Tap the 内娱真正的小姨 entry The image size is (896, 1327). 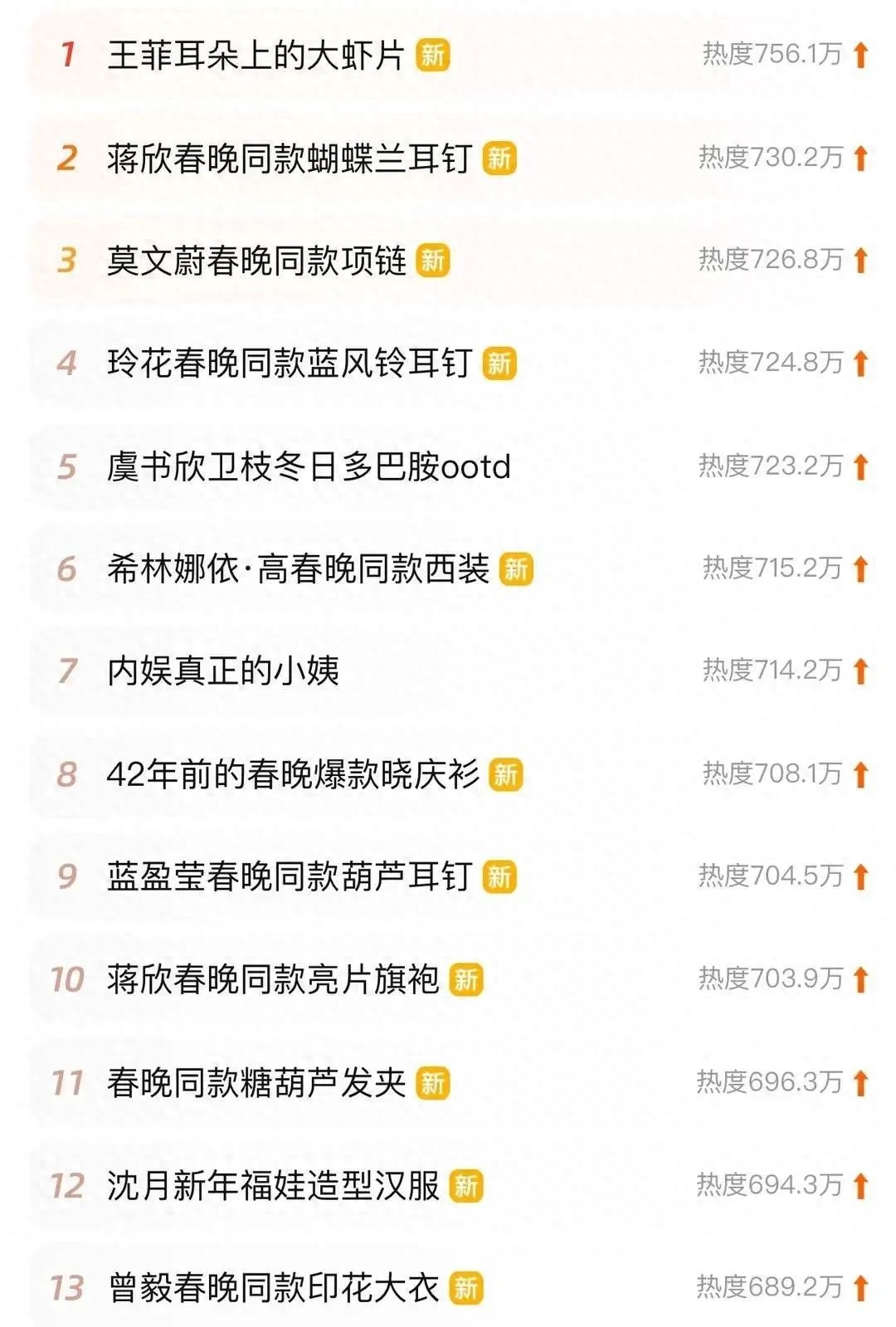click(222, 671)
